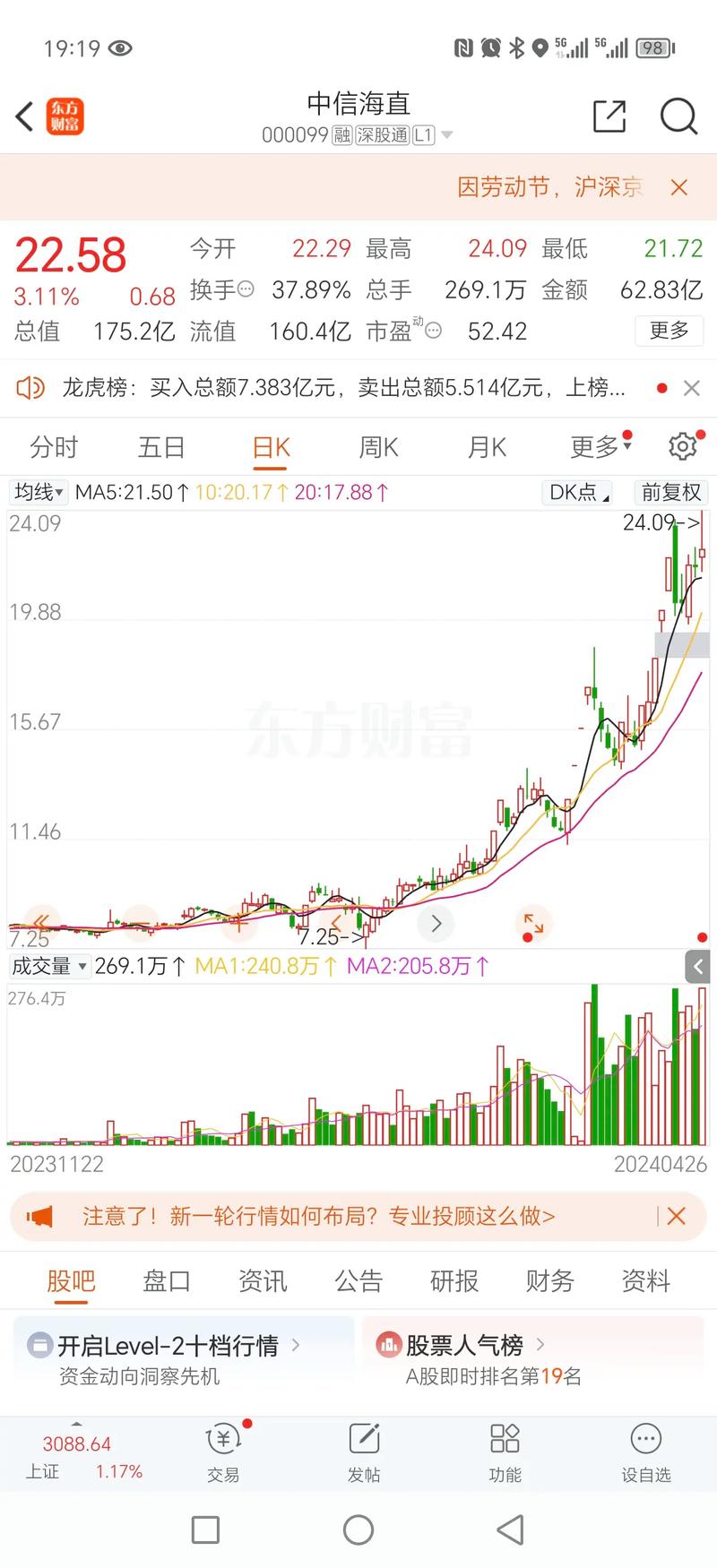Expand the chart to fullscreen view
The width and height of the screenshot is (717, 1568).
pyautogui.click(x=533, y=923)
